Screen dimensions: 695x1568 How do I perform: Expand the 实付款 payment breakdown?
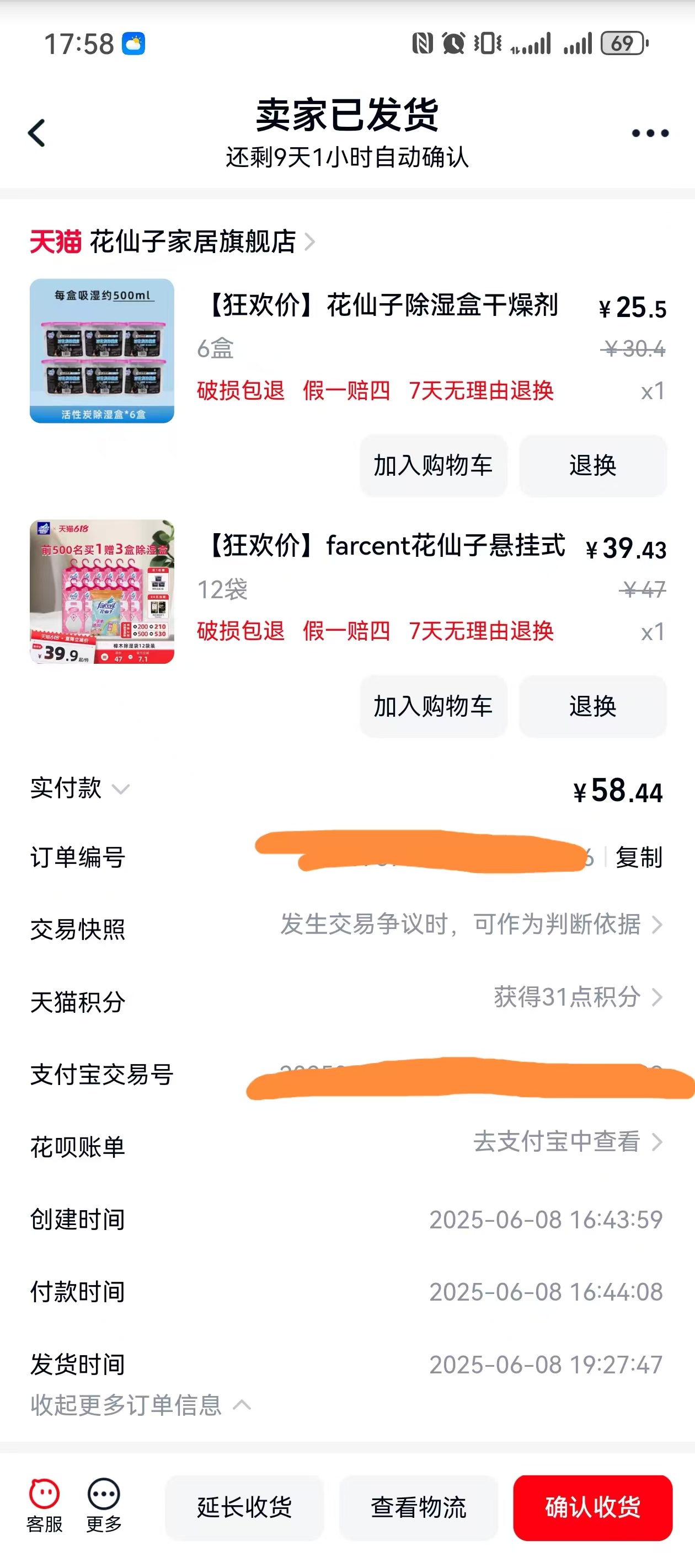[80, 788]
